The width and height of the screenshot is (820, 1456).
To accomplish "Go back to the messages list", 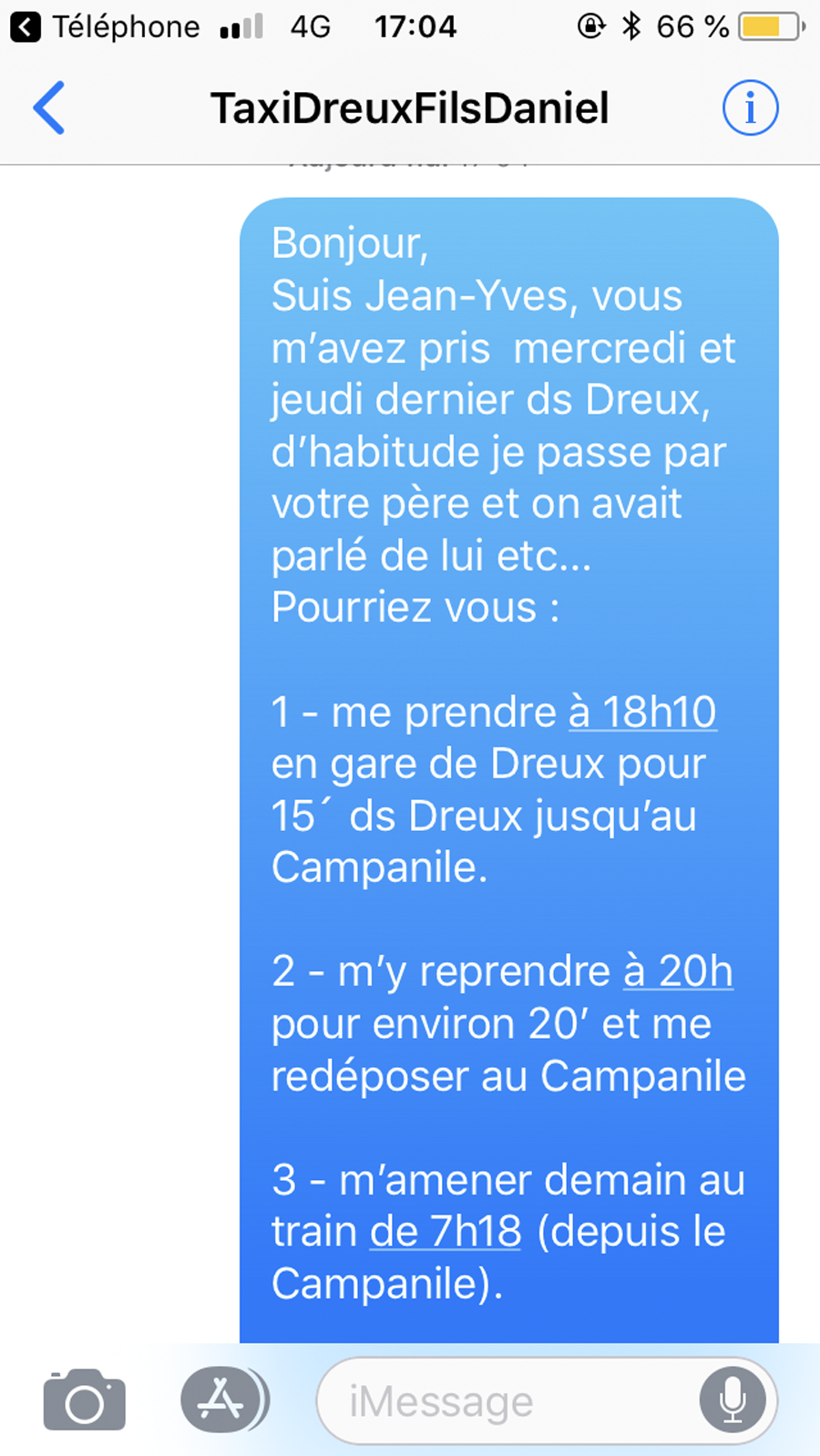I will tap(49, 108).
